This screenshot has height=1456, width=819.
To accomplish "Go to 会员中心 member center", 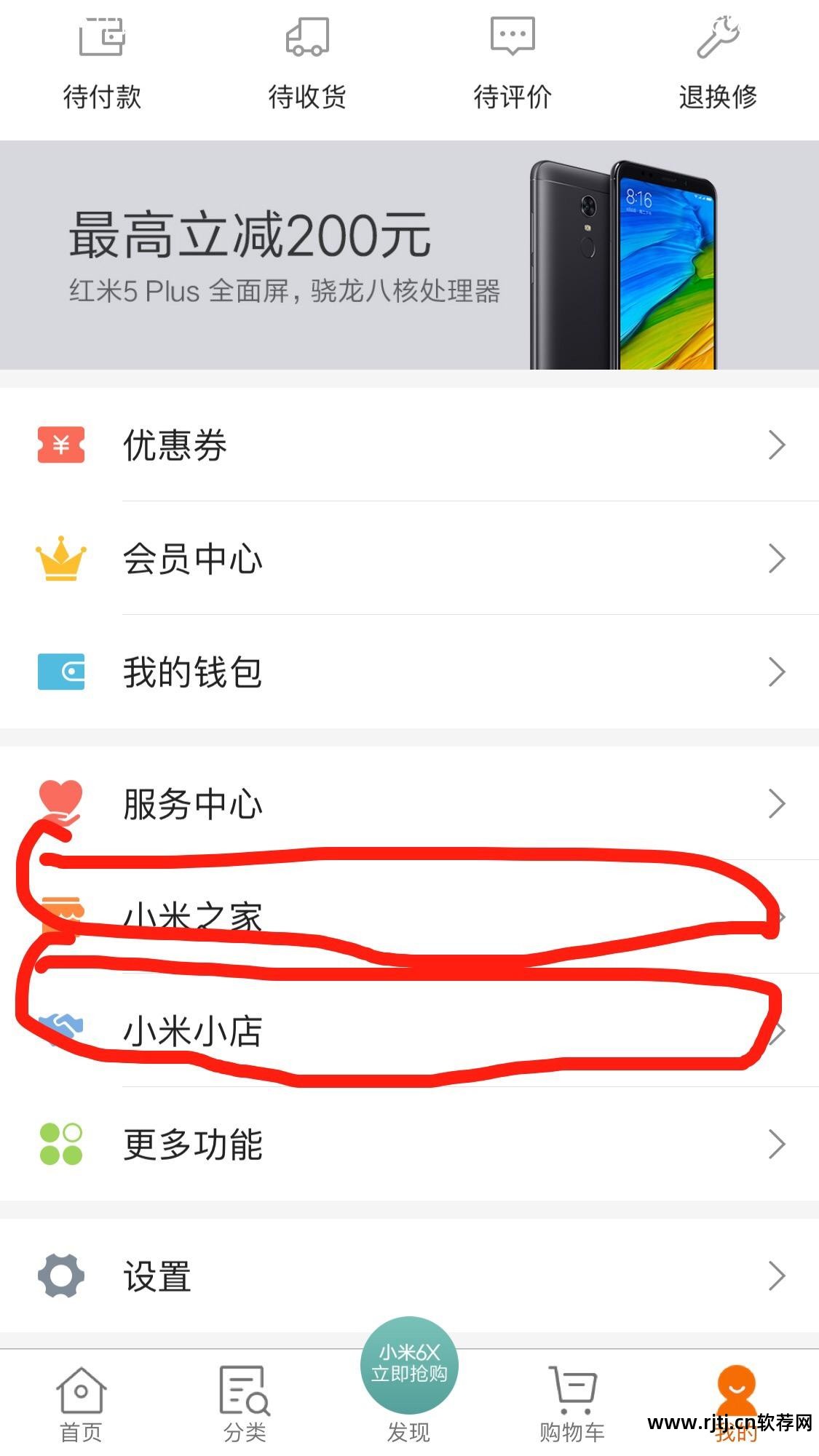I will (409, 558).
